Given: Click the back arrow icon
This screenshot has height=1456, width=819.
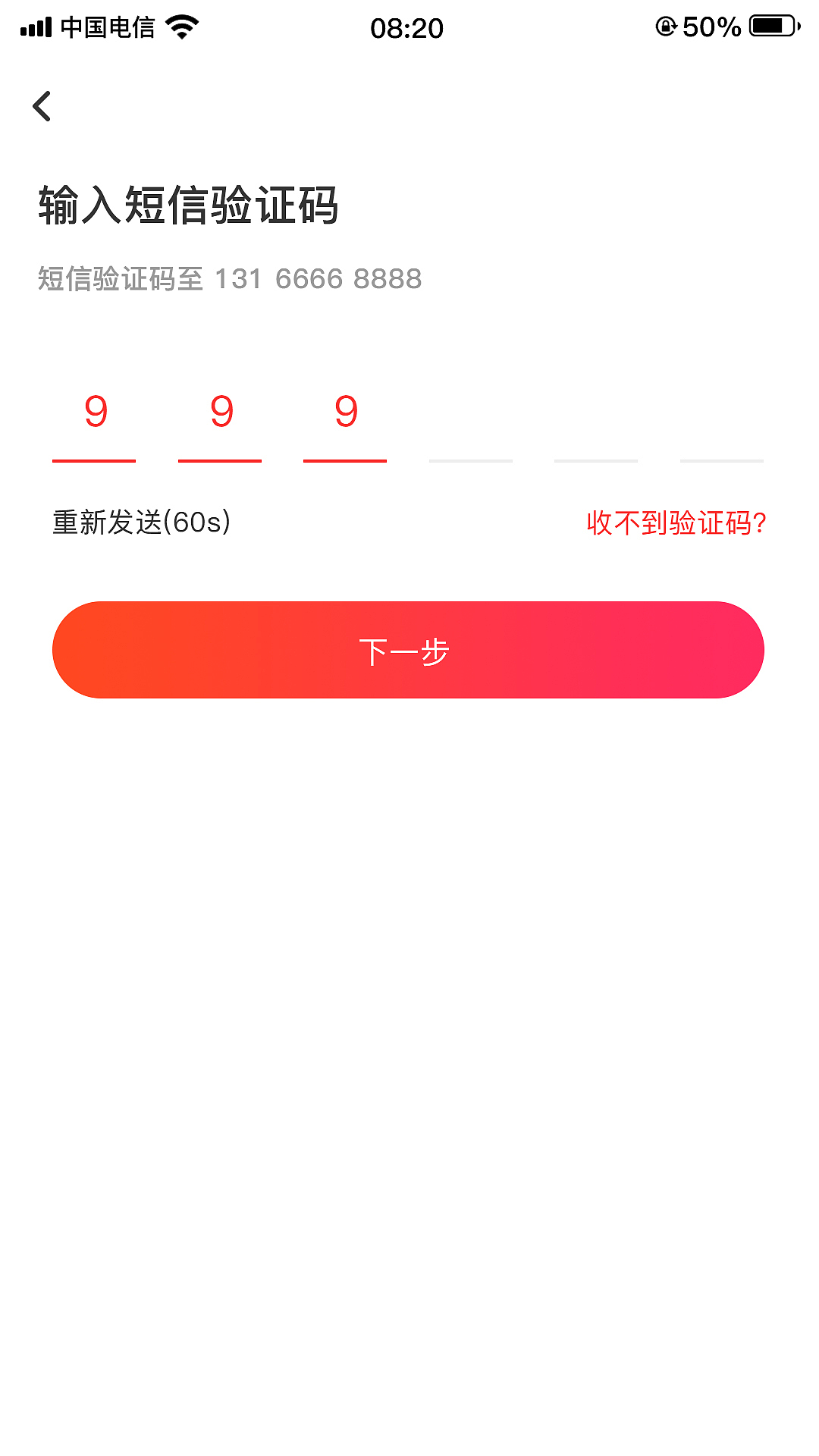Looking at the screenshot, I should pos(42,105).
